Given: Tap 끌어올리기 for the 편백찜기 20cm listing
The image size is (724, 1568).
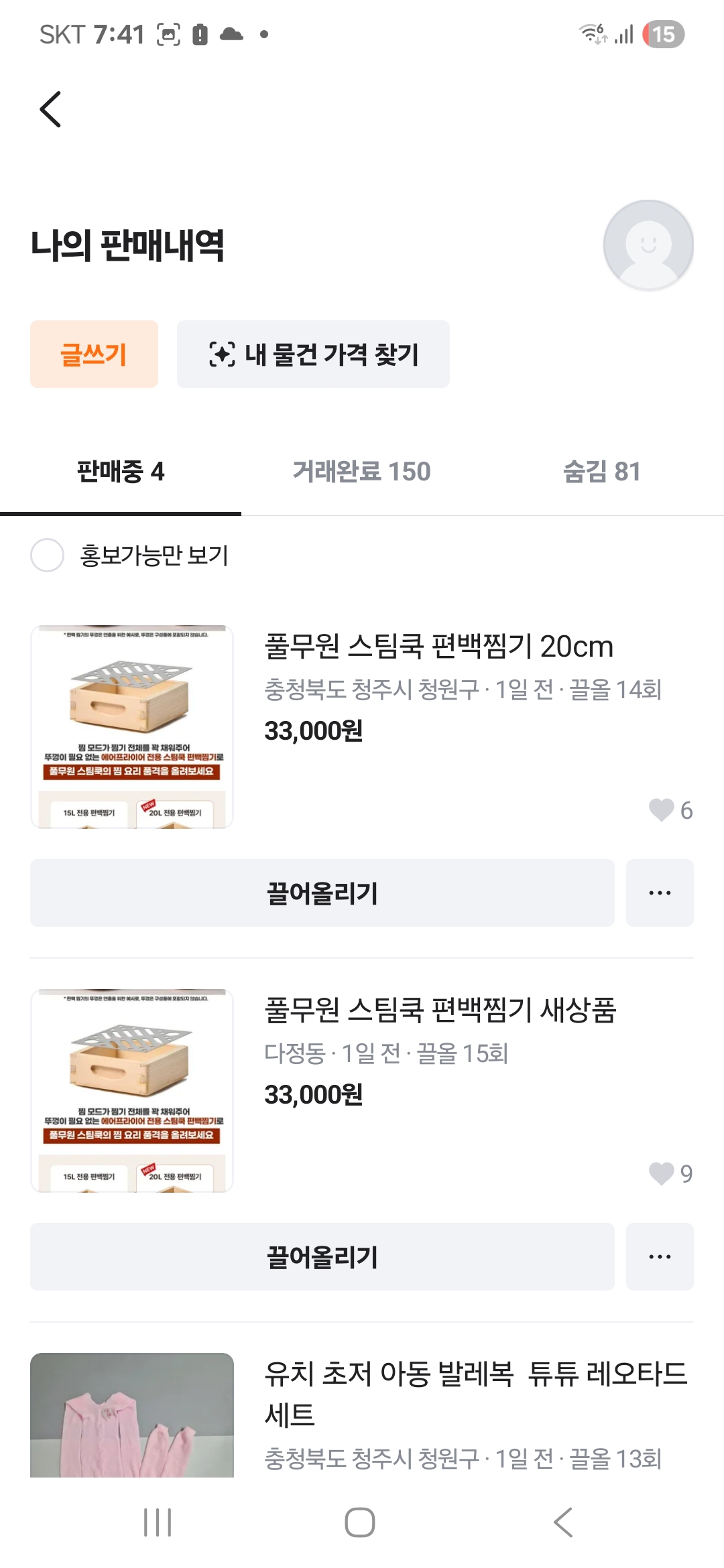Looking at the screenshot, I should (x=322, y=893).
